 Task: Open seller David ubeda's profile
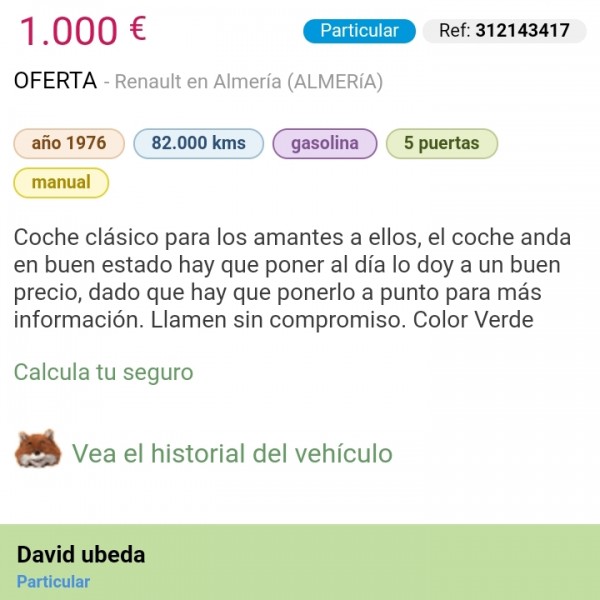click(81, 555)
